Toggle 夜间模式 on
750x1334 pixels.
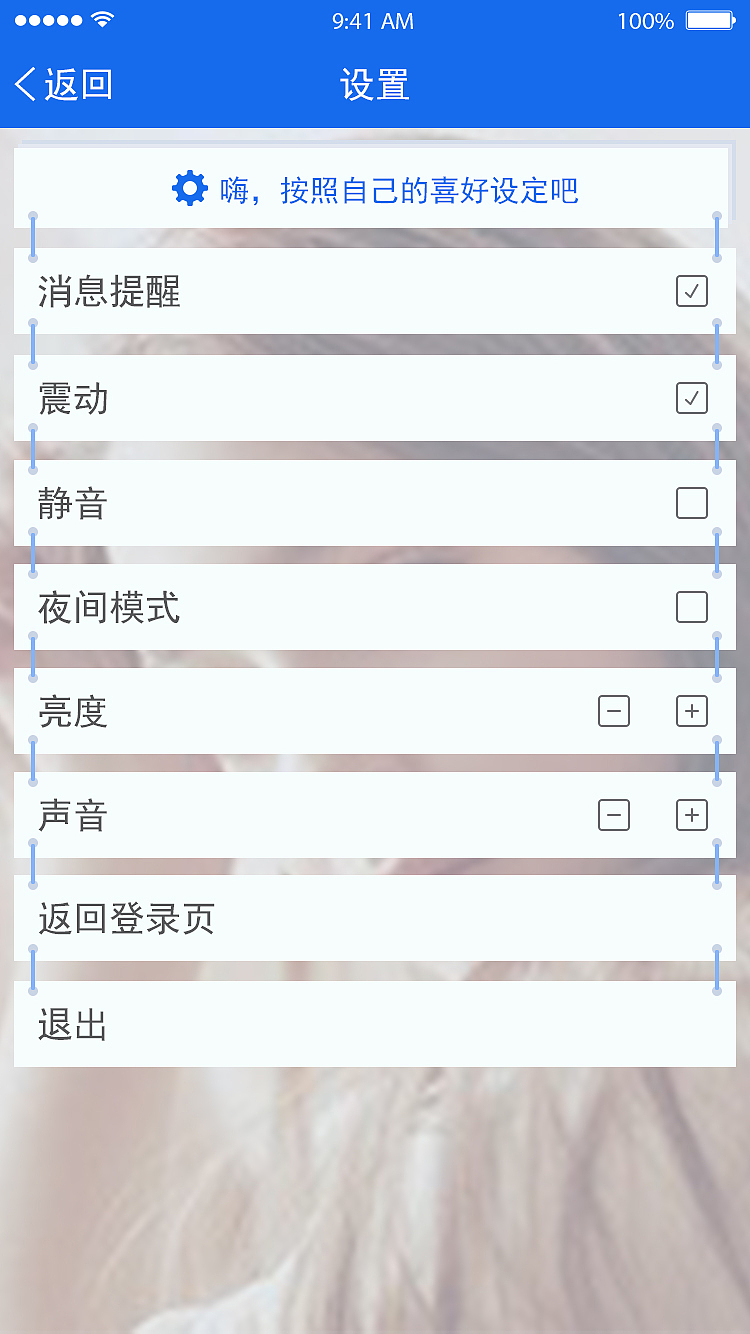click(x=691, y=607)
